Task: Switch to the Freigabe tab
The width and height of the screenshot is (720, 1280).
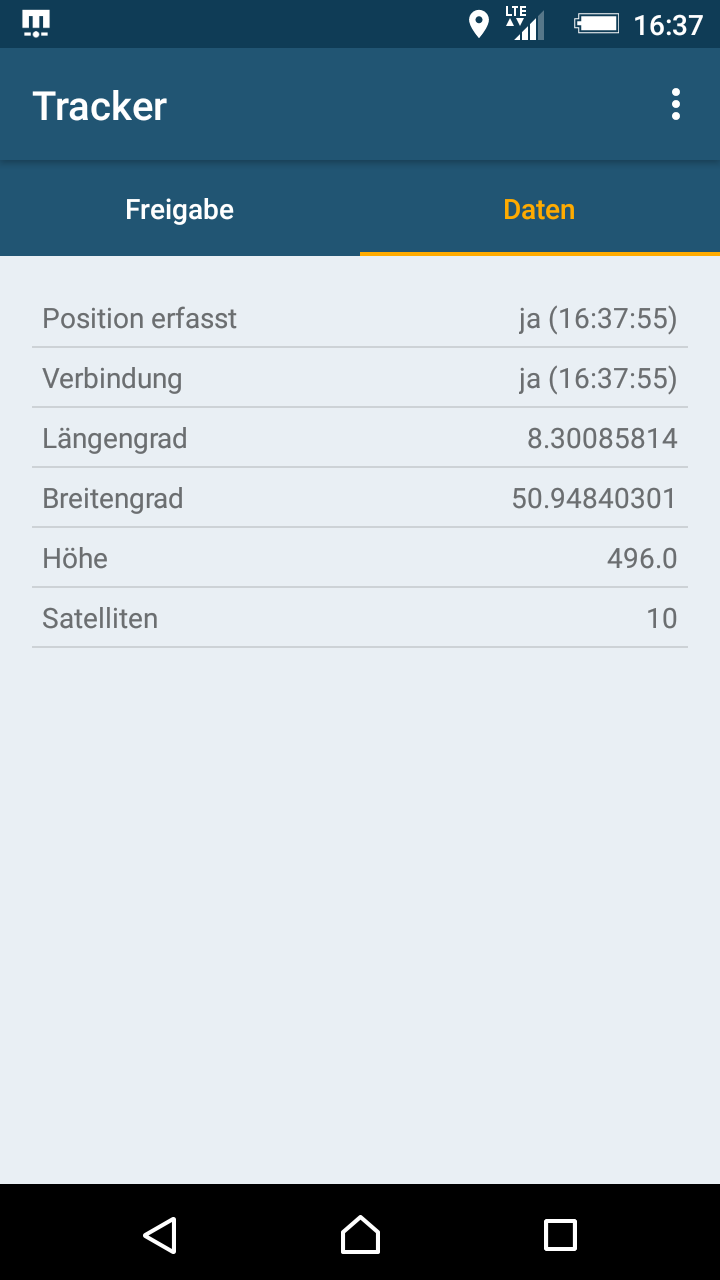Action: click(x=180, y=210)
